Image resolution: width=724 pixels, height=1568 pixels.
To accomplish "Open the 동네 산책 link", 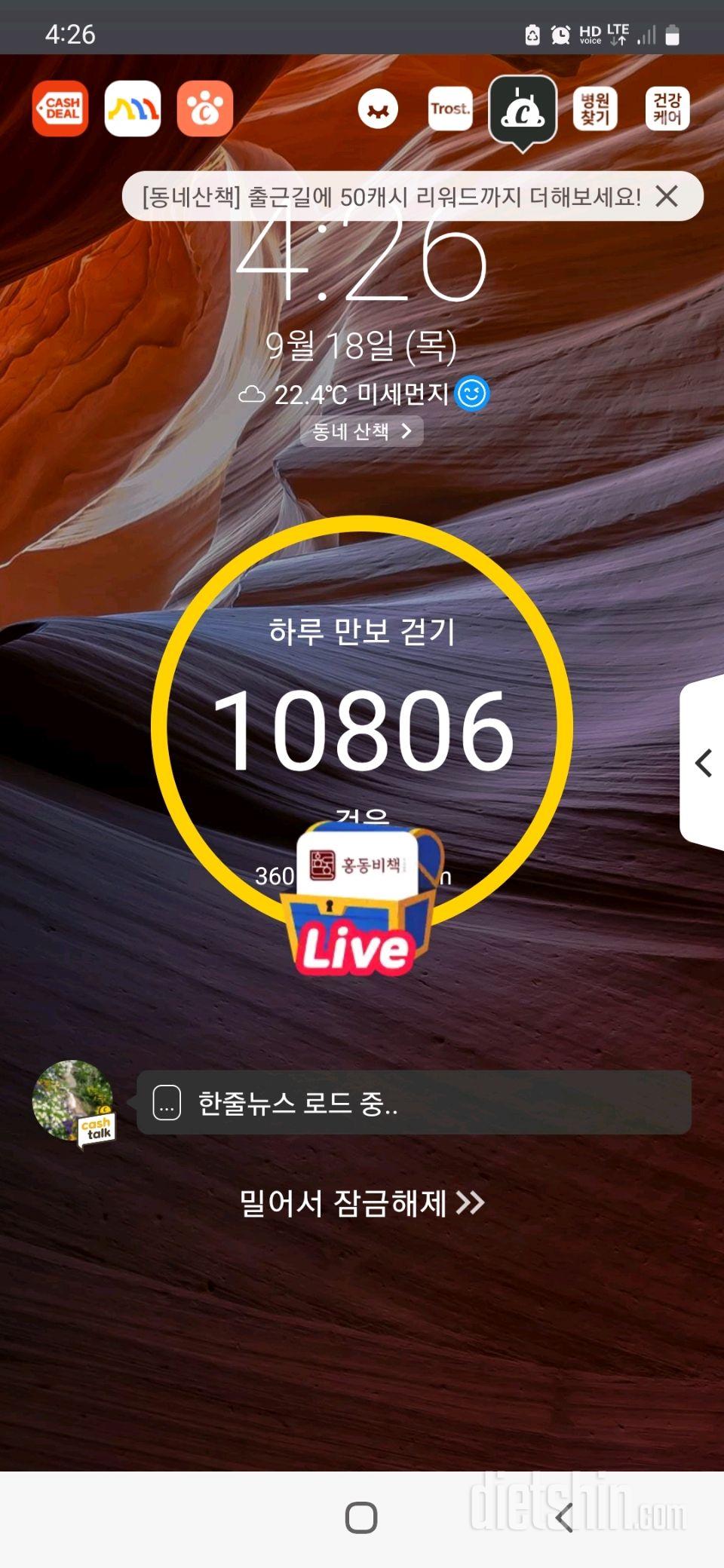I will pos(361,431).
